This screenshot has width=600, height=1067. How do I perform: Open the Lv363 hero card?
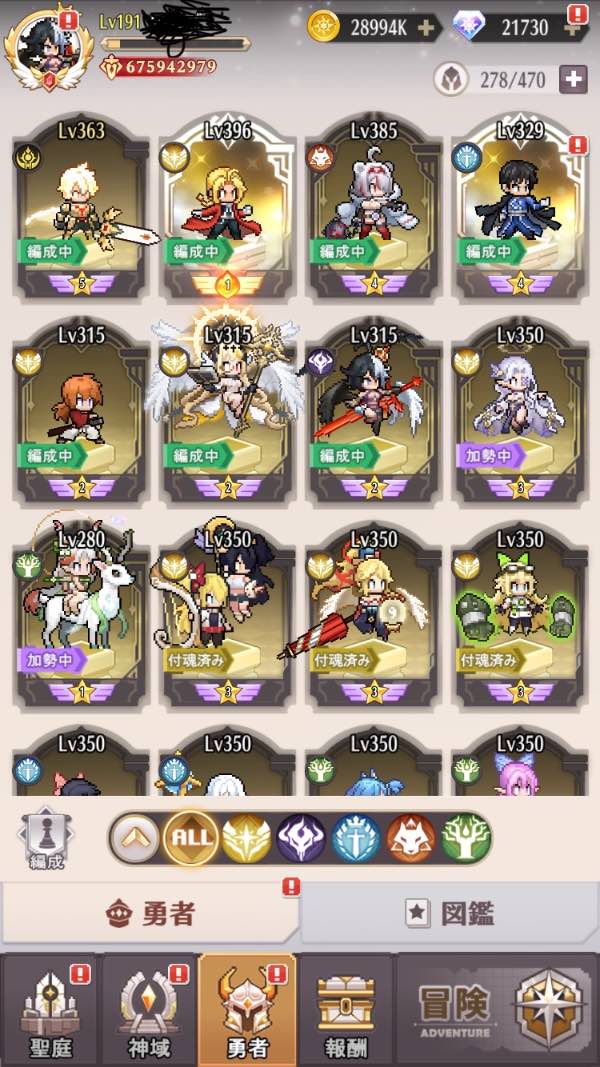pyautogui.click(x=82, y=205)
